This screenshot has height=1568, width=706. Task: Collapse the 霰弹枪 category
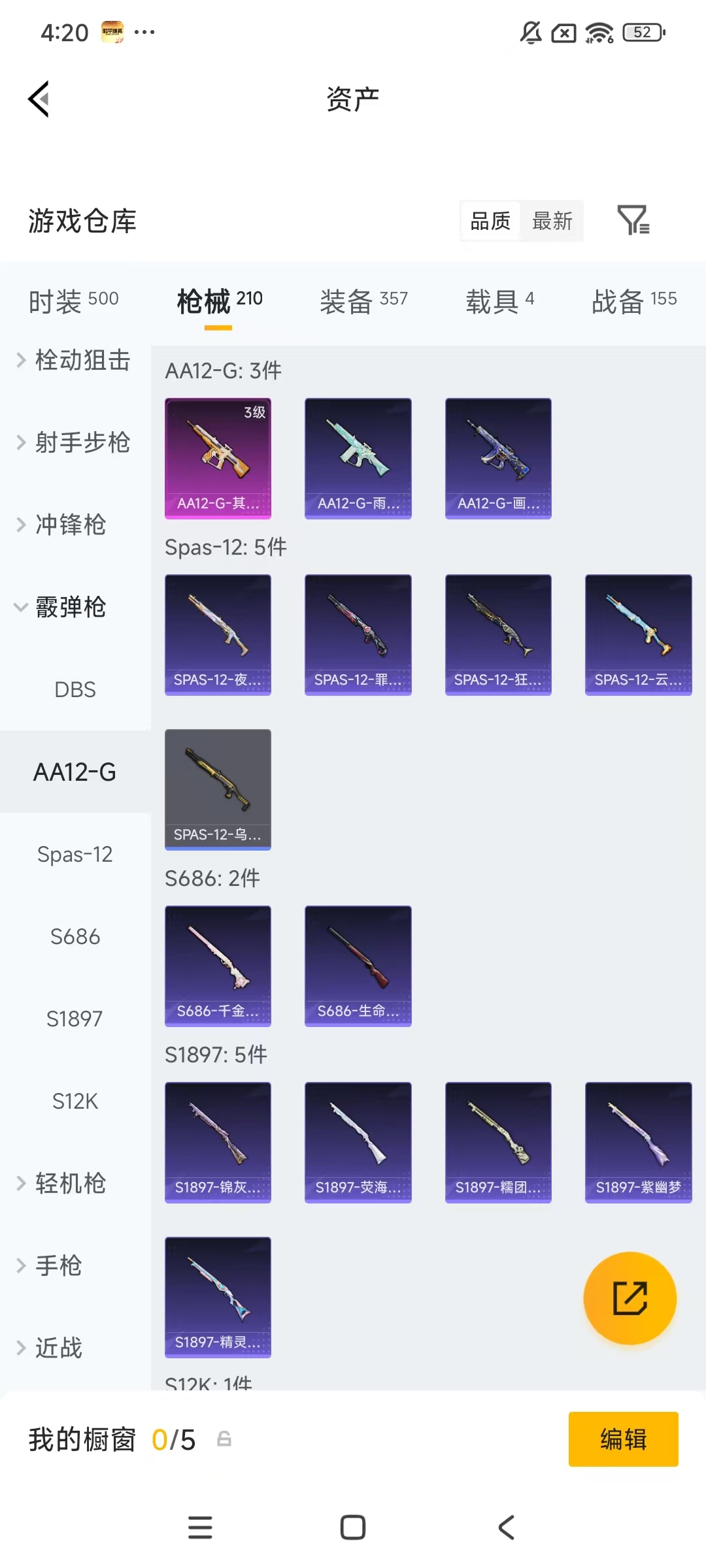tap(62, 607)
